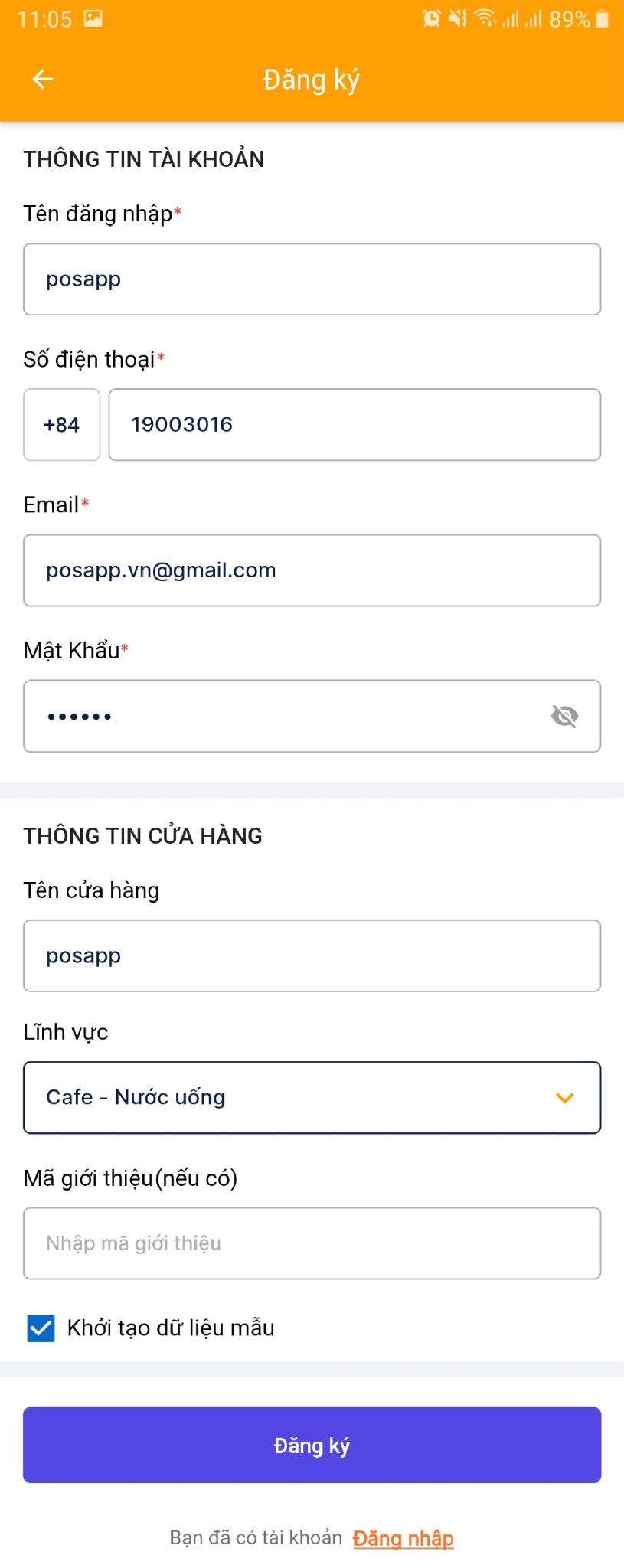This screenshot has height=1568, width=624.
Task: Change the +84 country code
Action: [61, 425]
